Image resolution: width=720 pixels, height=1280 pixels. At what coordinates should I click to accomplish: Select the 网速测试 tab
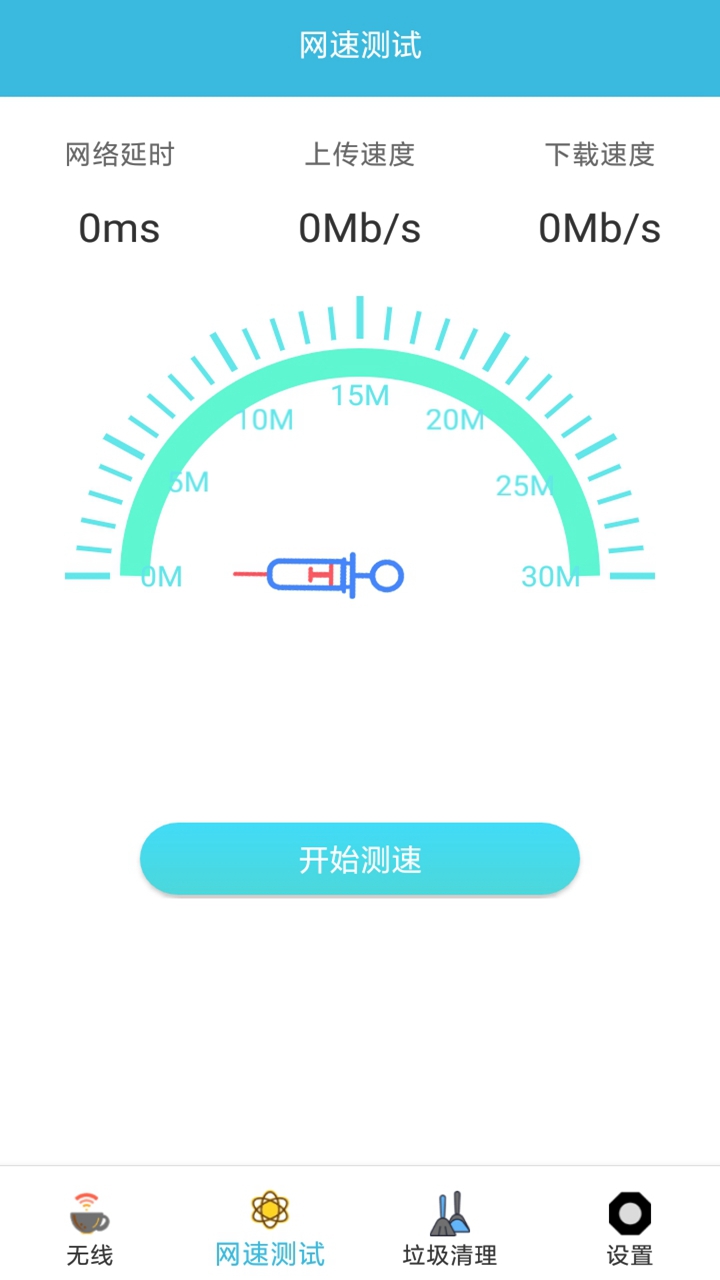pyautogui.click(x=270, y=1227)
